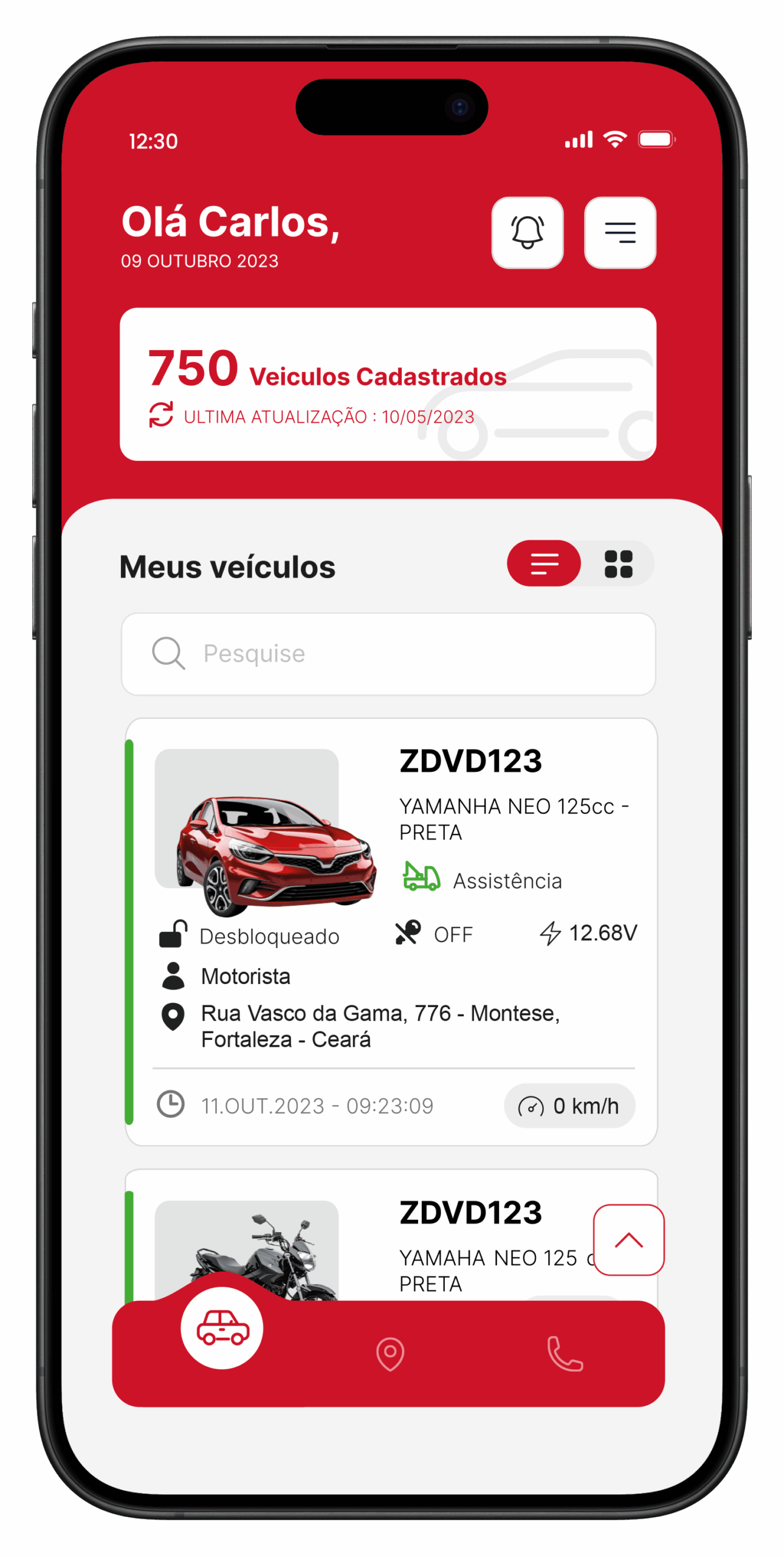Open the hamburger menu
784x1556 pixels.
pyautogui.click(x=619, y=232)
